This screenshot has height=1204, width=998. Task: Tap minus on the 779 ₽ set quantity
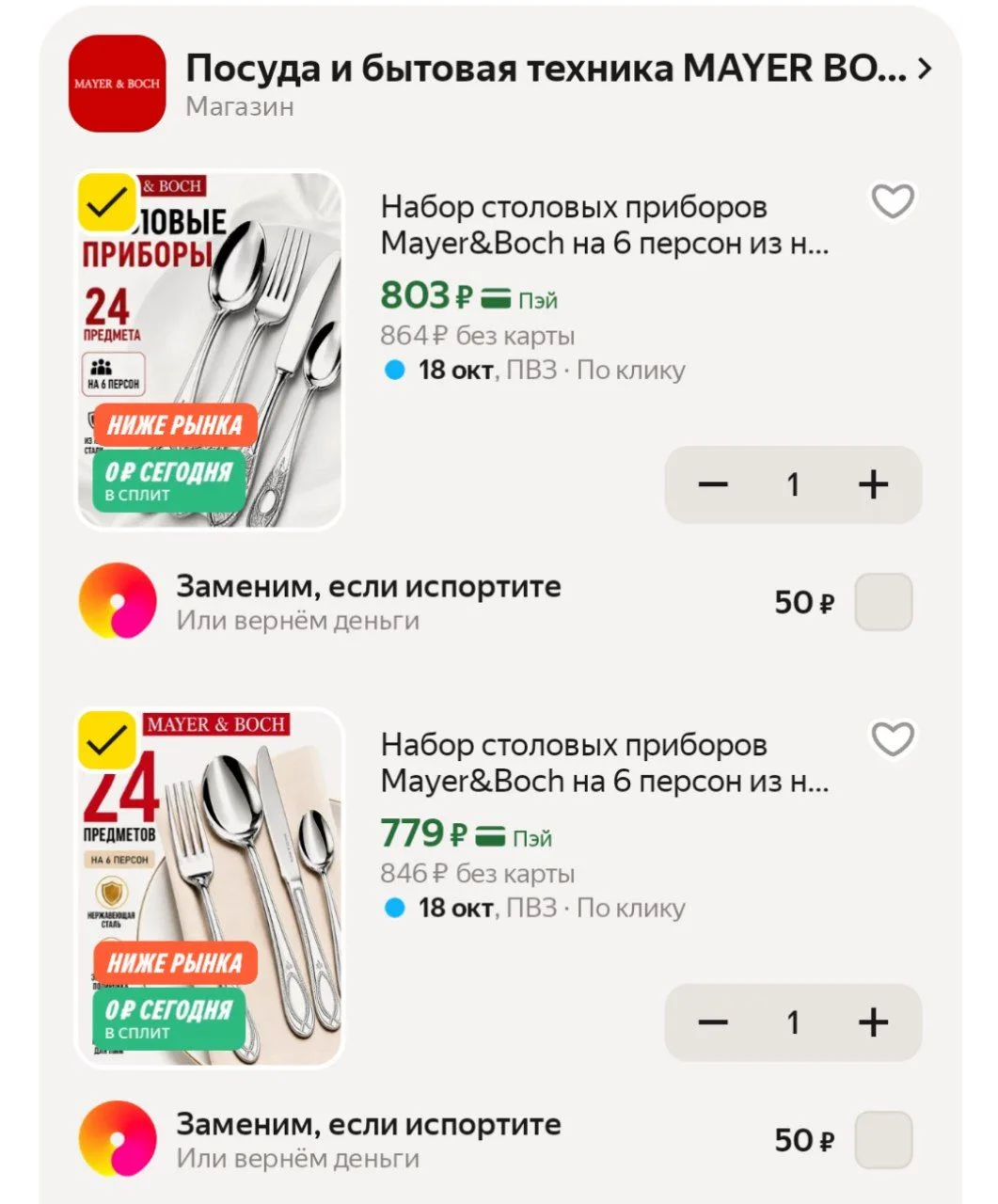tap(713, 1022)
